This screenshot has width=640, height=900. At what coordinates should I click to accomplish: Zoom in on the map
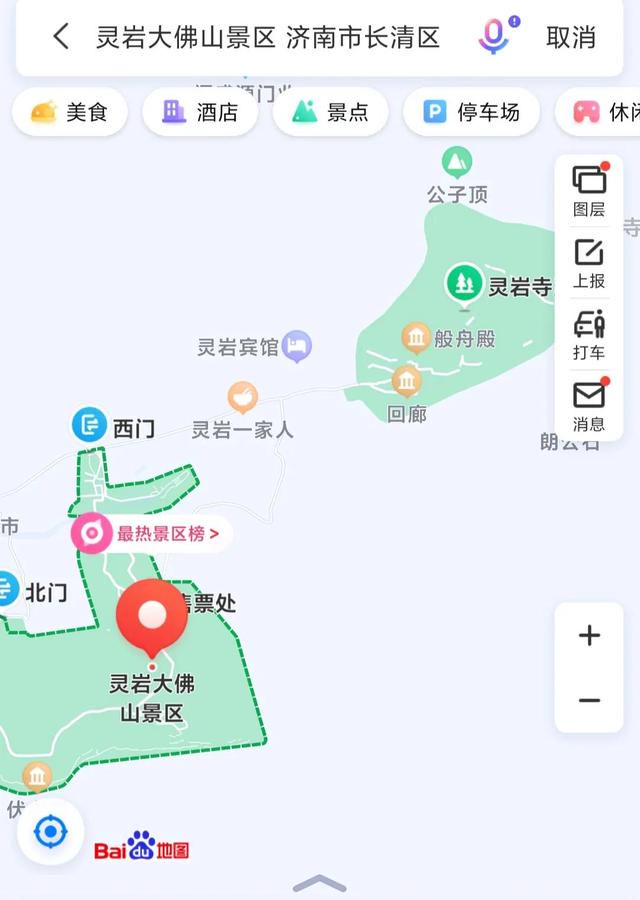coord(589,636)
